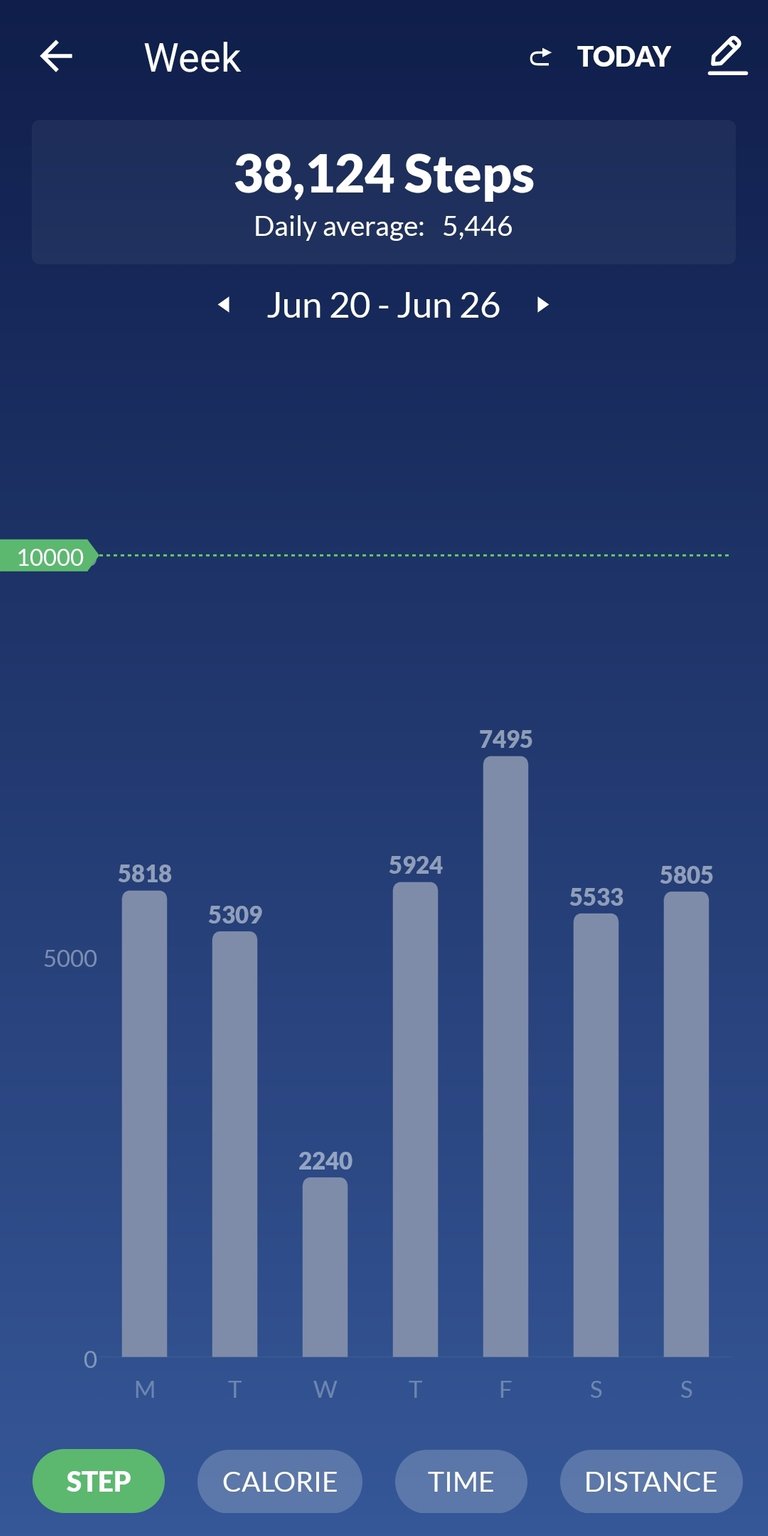Open the edit pencil icon
Image resolution: width=768 pixels, height=1536 pixels.
tap(727, 56)
